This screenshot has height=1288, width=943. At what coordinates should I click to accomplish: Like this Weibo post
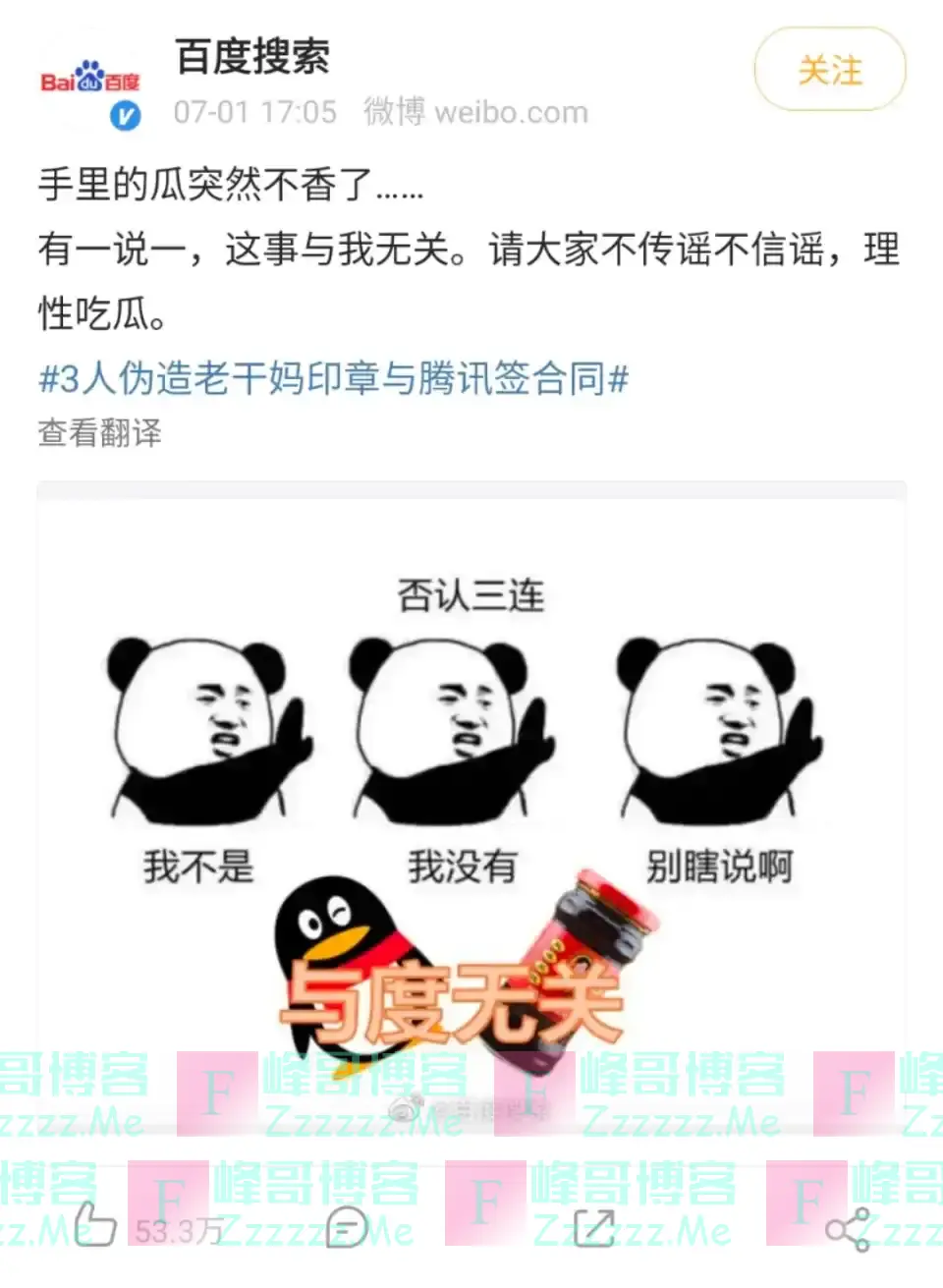tap(96, 1227)
